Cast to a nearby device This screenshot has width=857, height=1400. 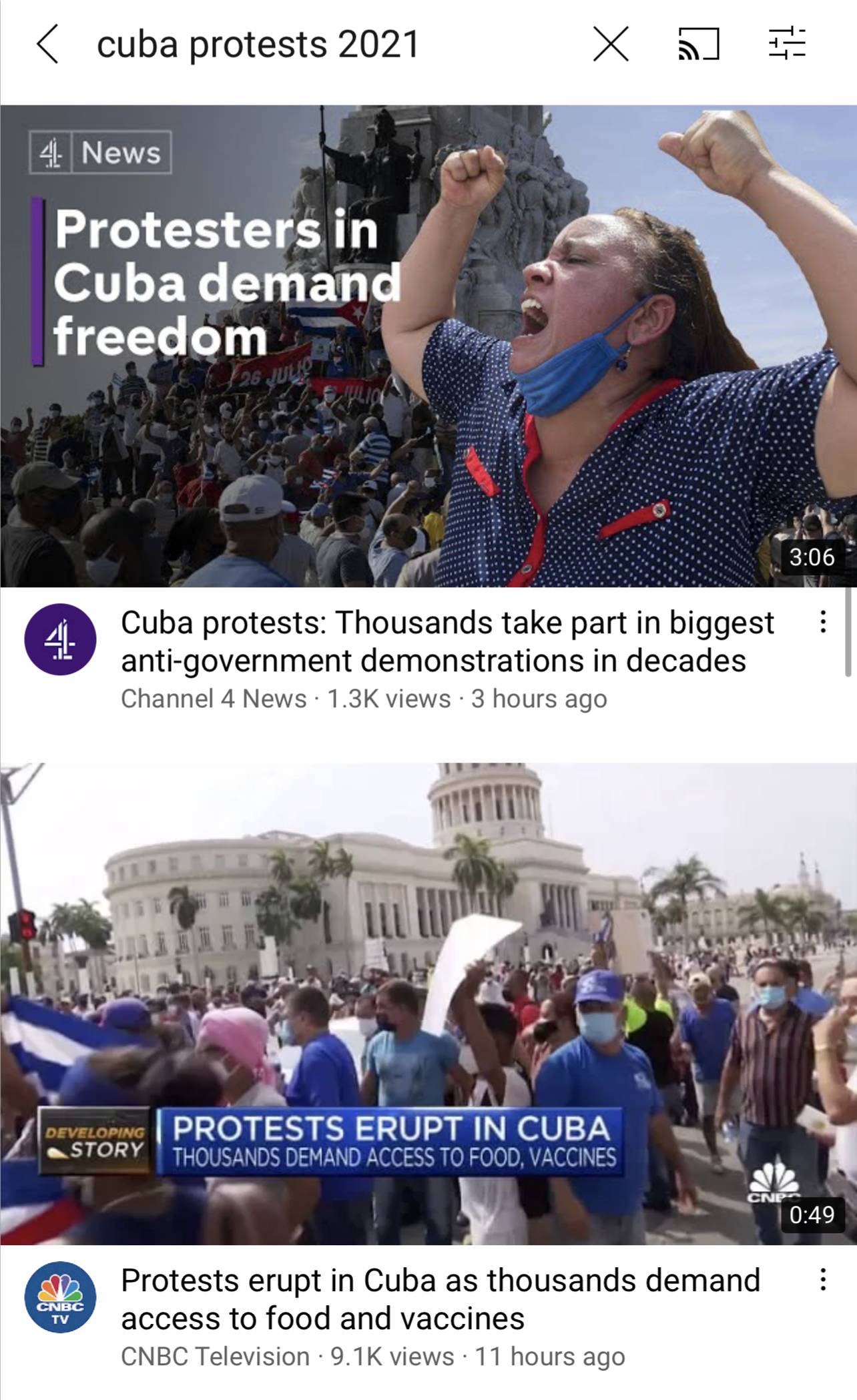[x=699, y=44]
